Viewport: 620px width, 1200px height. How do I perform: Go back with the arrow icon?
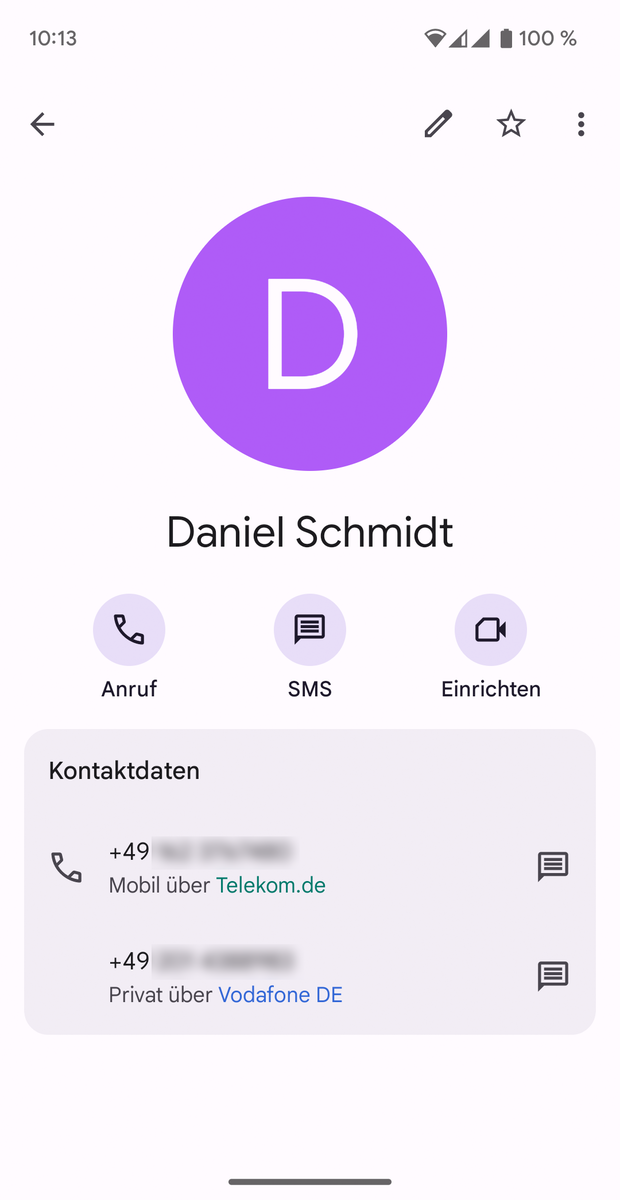pyautogui.click(x=42, y=124)
